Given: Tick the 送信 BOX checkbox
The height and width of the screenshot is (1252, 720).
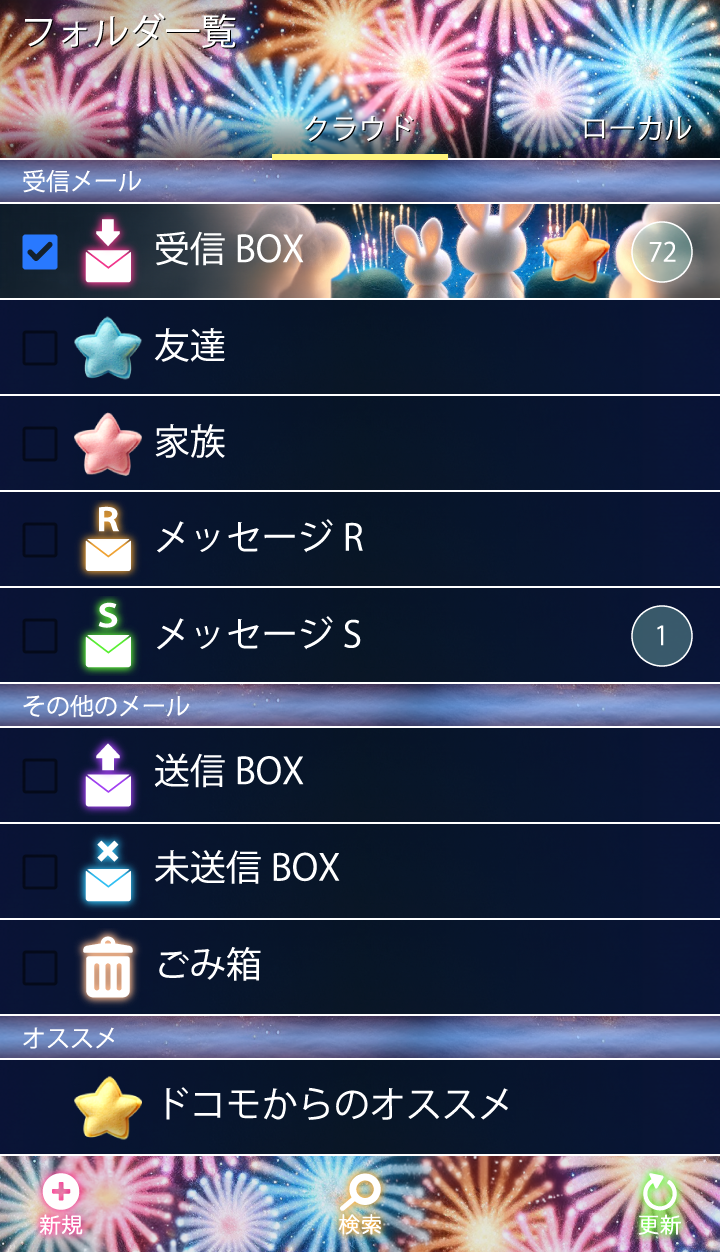Looking at the screenshot, I should point(40,776).
